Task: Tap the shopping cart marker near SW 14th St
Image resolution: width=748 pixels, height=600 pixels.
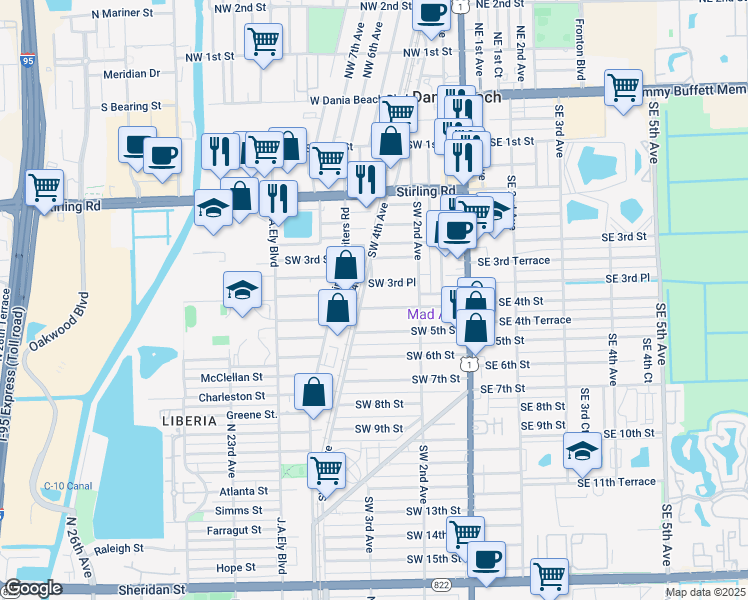Action: (x=465, y=533)
